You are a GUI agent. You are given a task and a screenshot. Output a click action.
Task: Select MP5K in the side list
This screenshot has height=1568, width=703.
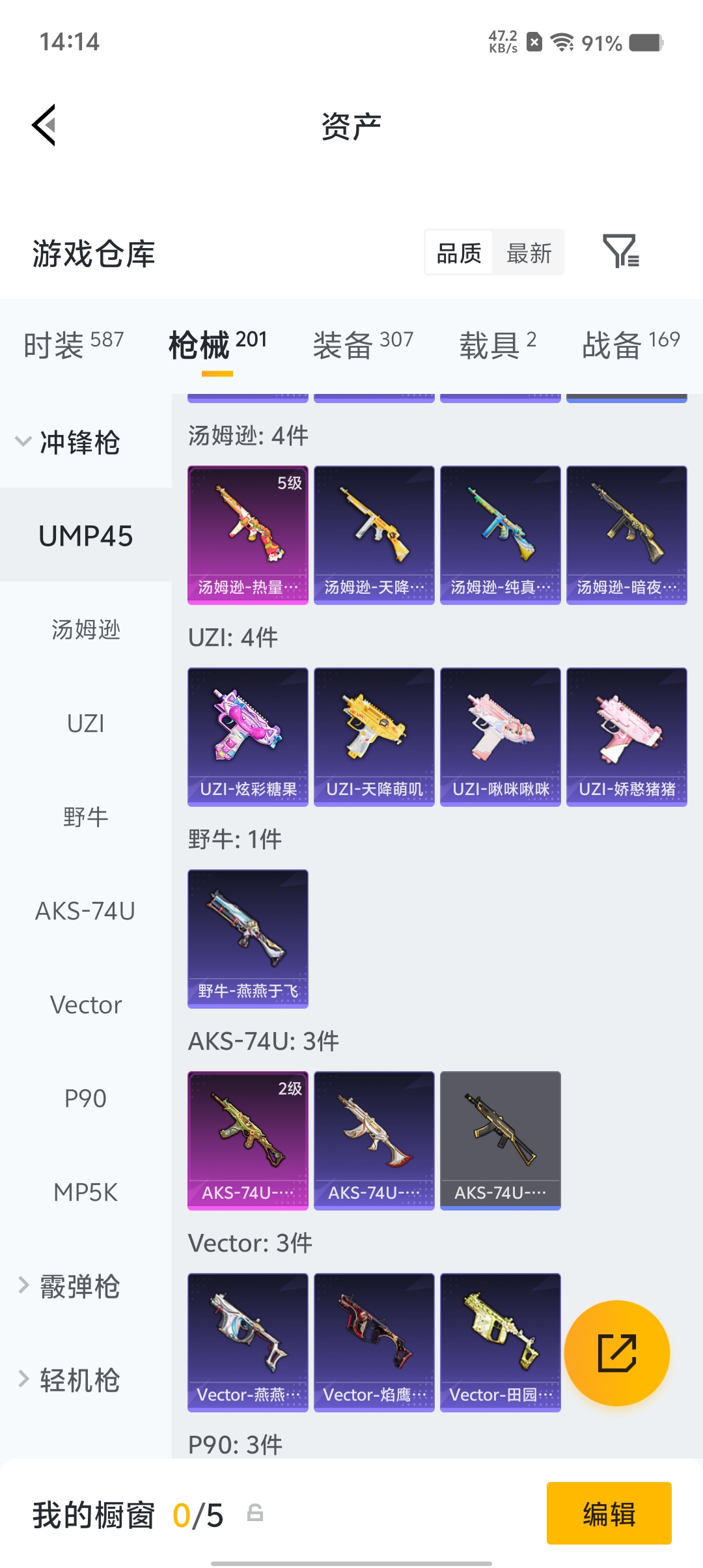(x=85, y=1192)
